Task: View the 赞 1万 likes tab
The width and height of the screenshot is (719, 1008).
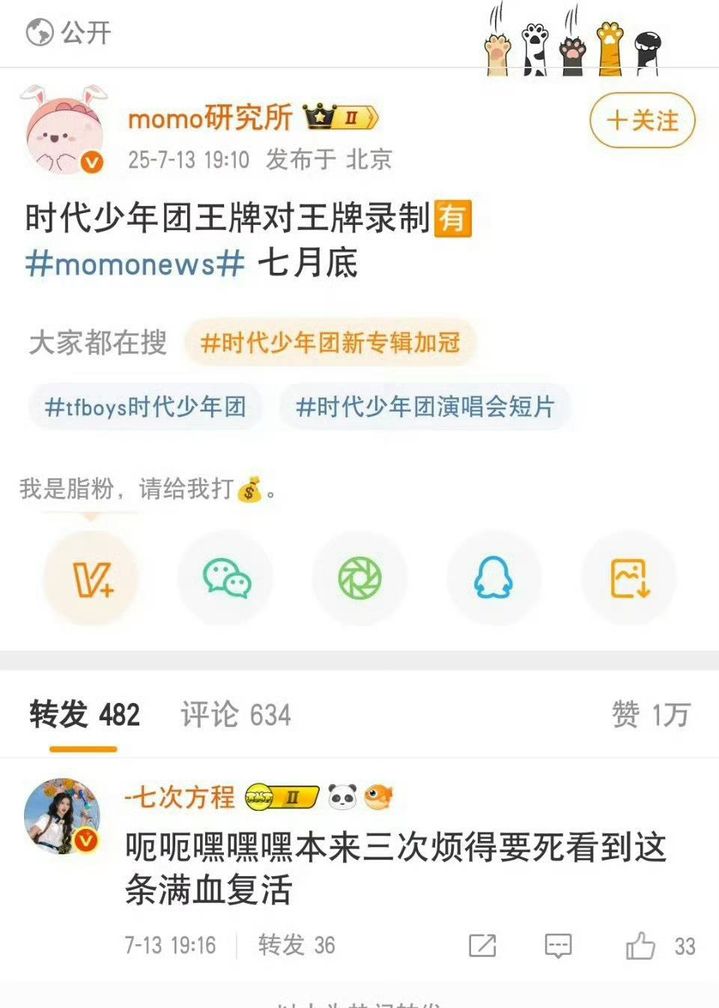Action: (x=650, y=715)
